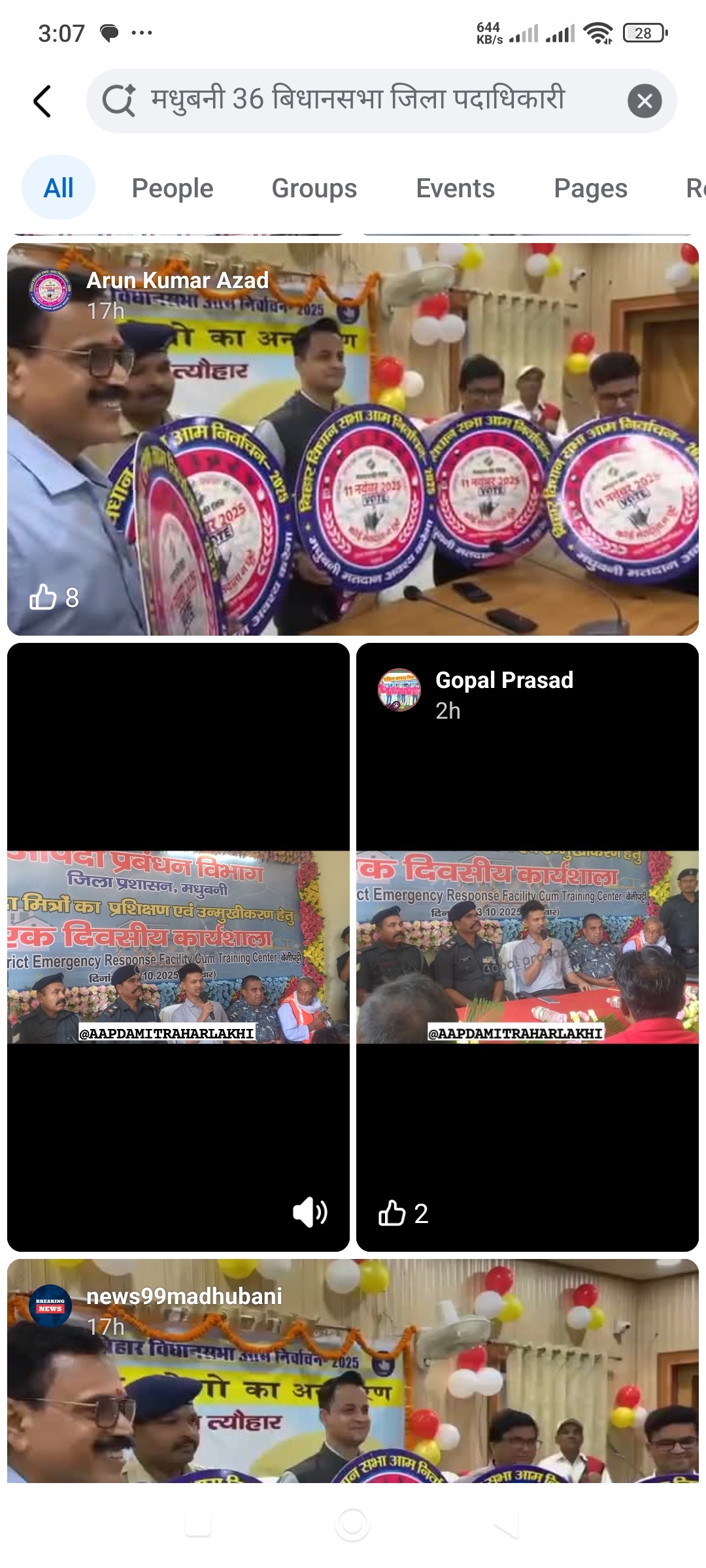The height and width of the screenshot is (1568, 706).
Task: Switch to the Groups tab
Action: pos(314,188)
